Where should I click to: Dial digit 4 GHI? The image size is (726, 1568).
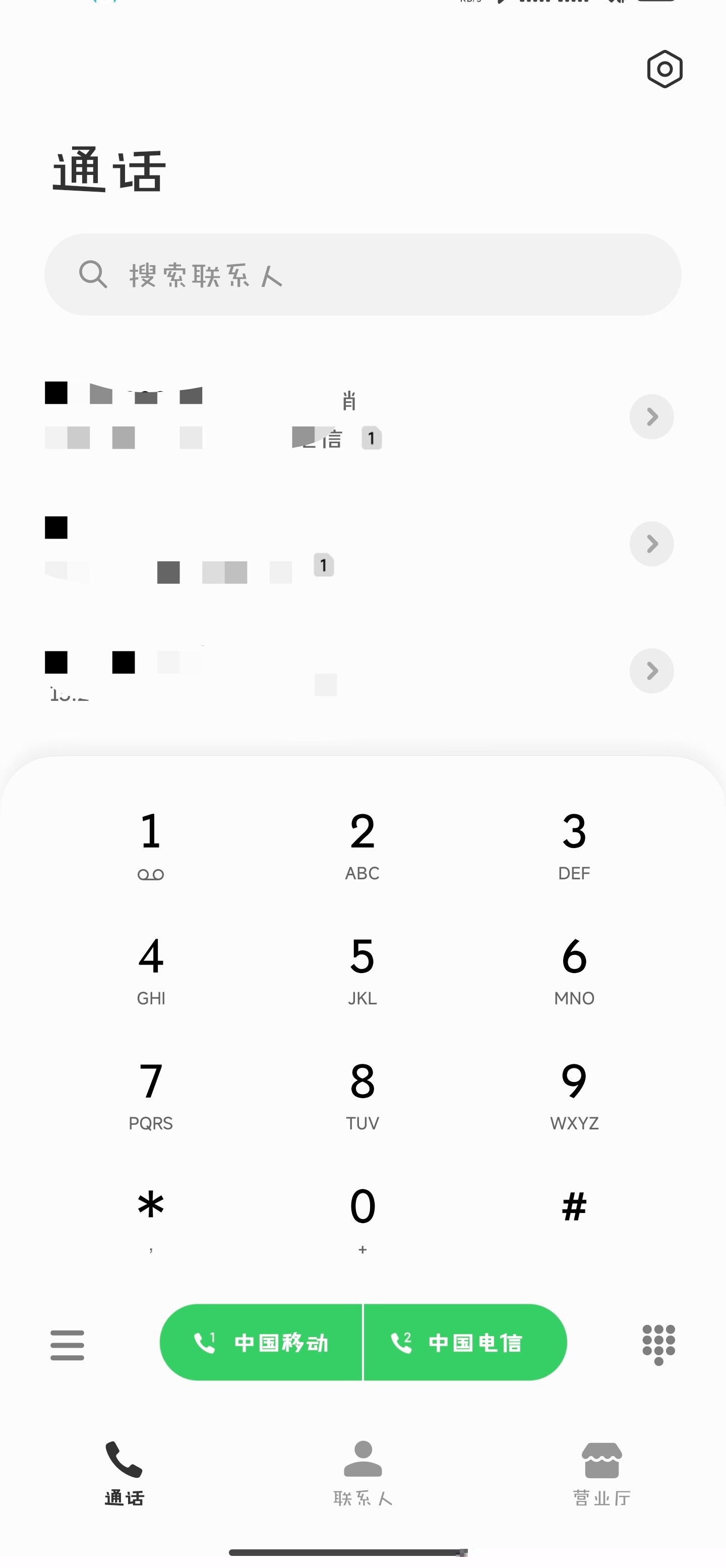pyautogui.click(x=150, y=969)
